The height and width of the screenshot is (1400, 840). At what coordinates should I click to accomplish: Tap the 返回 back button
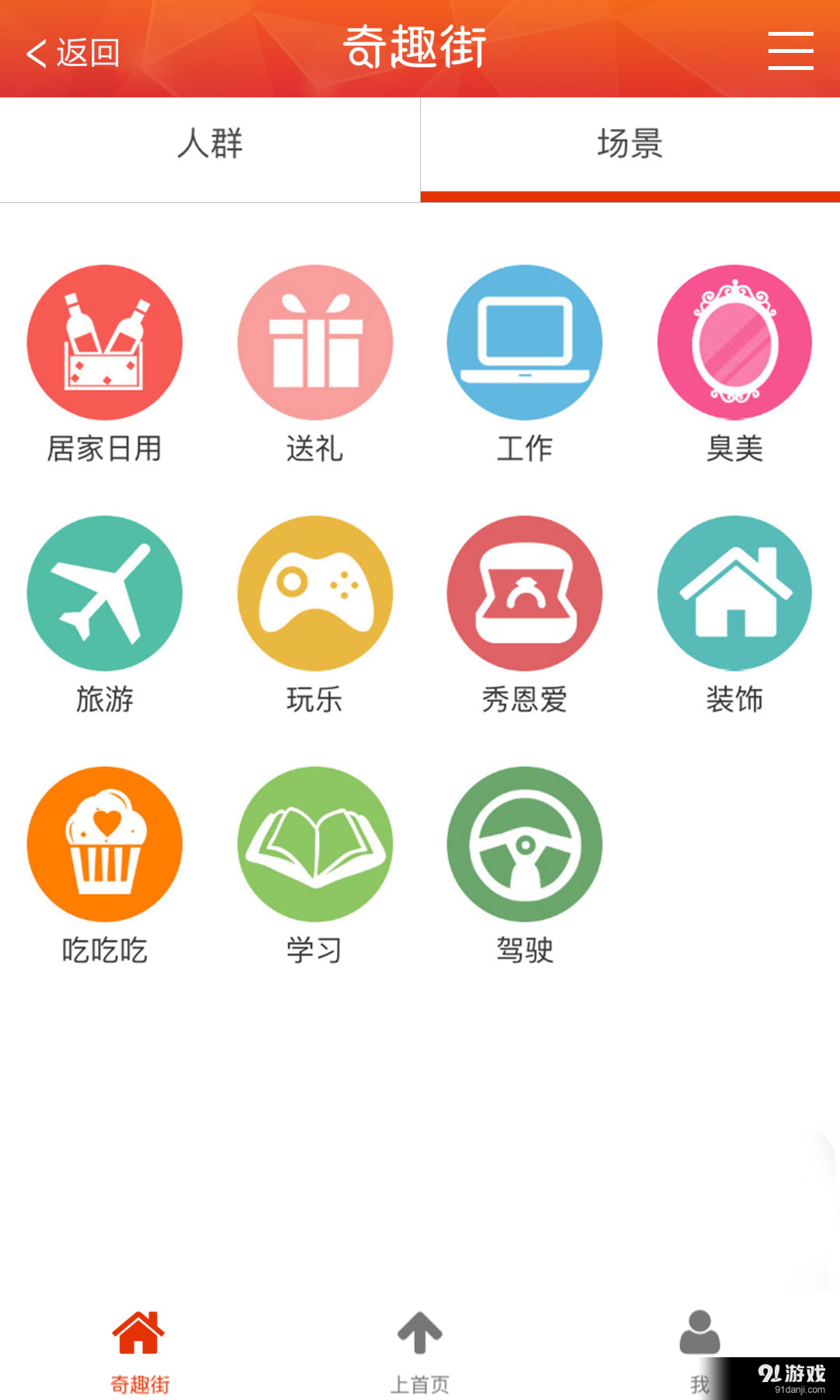74,52
